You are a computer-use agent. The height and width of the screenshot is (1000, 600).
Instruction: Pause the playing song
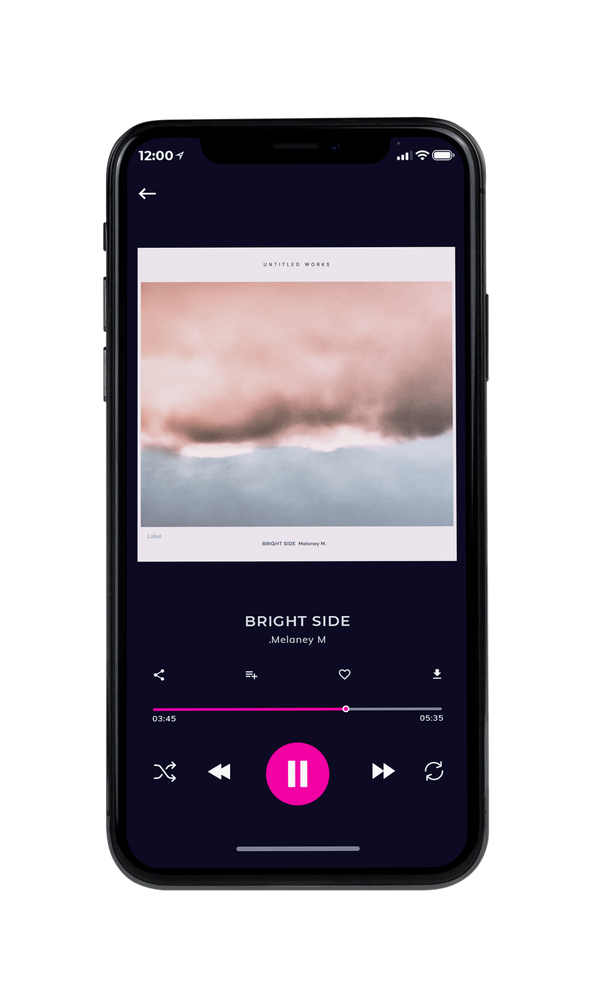[297, 774]
